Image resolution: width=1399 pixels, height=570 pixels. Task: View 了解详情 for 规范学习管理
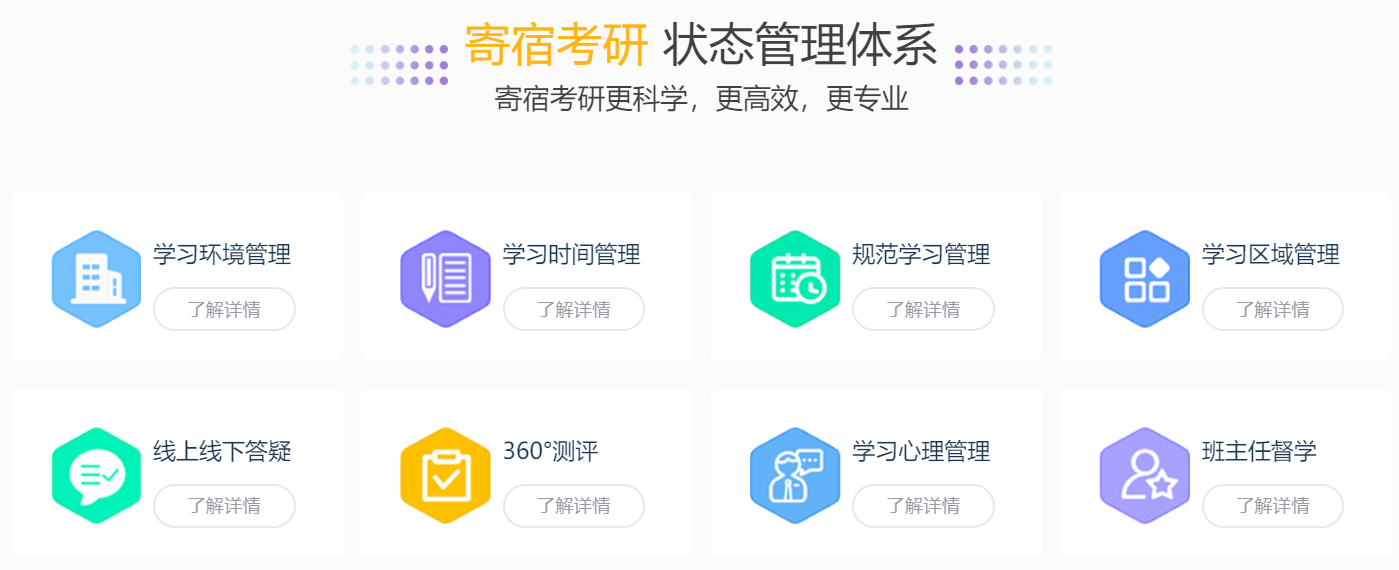(x=923, y=309)
